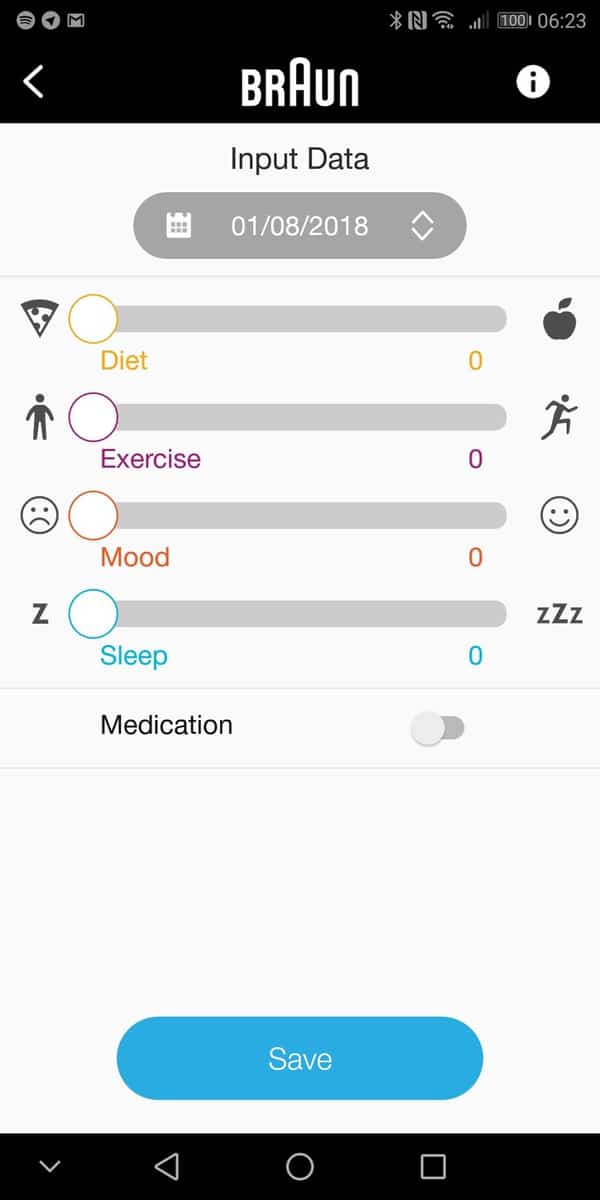Screen dimensions: 600x1200
Task: Go back using the header arrow
Action: pyautogui.click(x=34, y=82)
